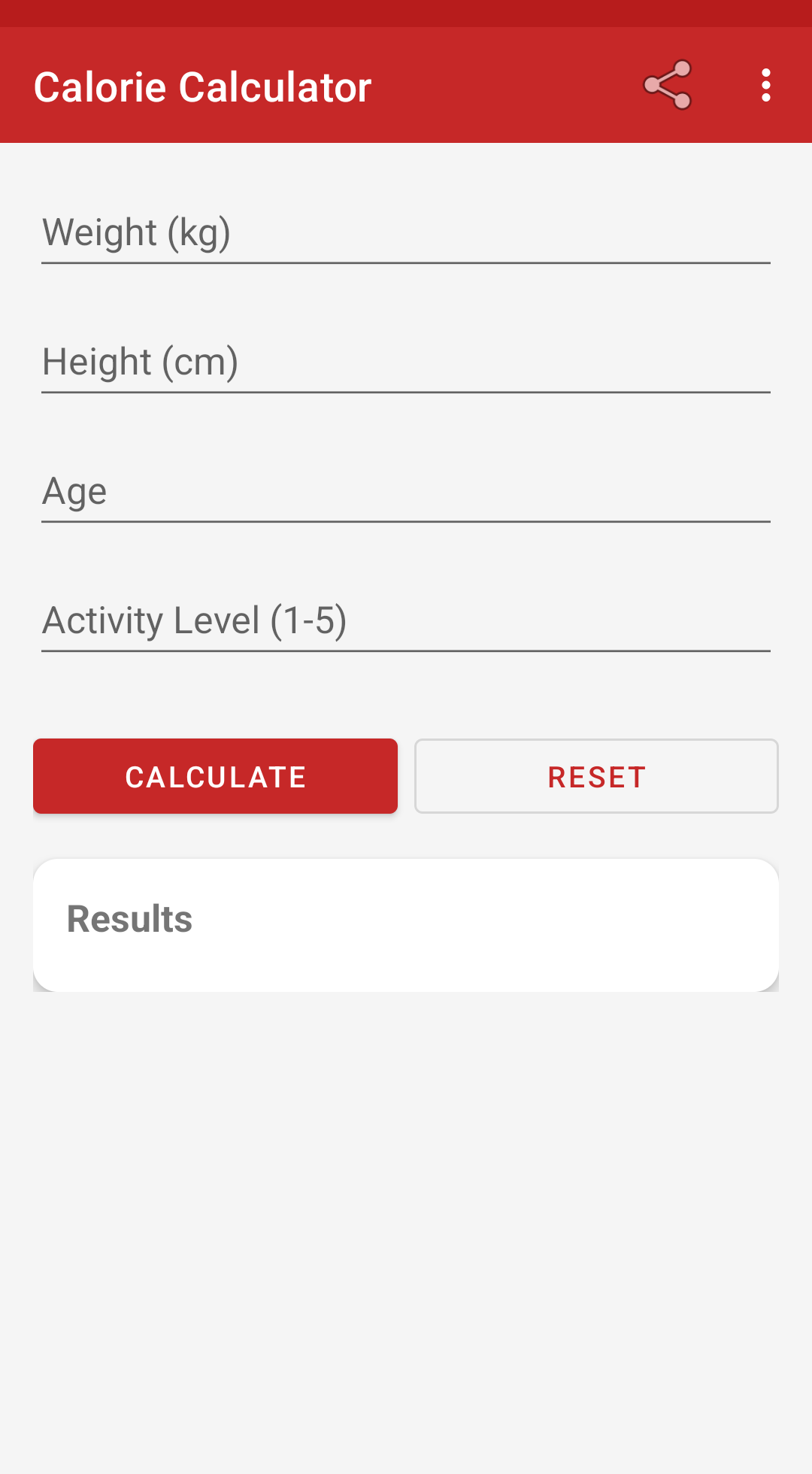Viewport: 812px width, 1474px height.
Task: Tap the Activity Level (1-5) field
Action: click(x=406, y=620)
